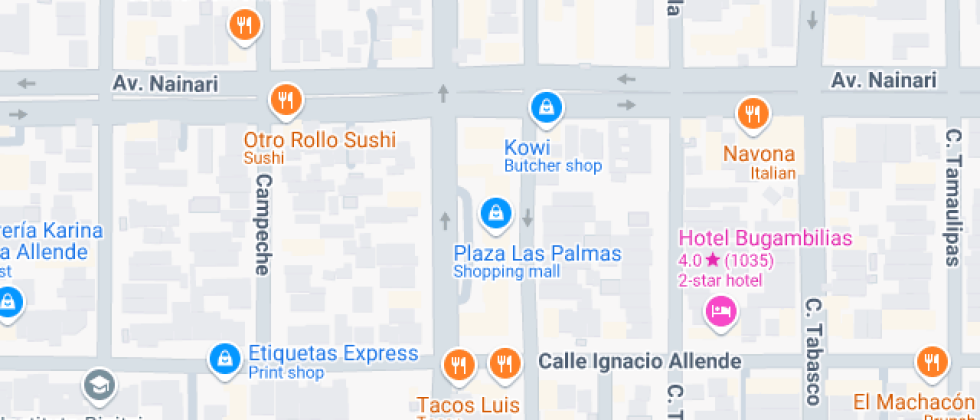
Task: Open the Tacos Luis restaurant pin
Action: click(x=459, y=364)
